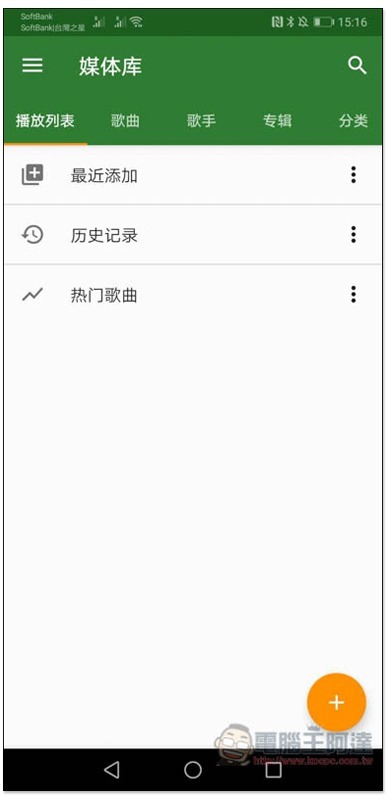Screen dimensions: 386x800
Task: Open the 最近添加 playlist
Action: point(193,175)
